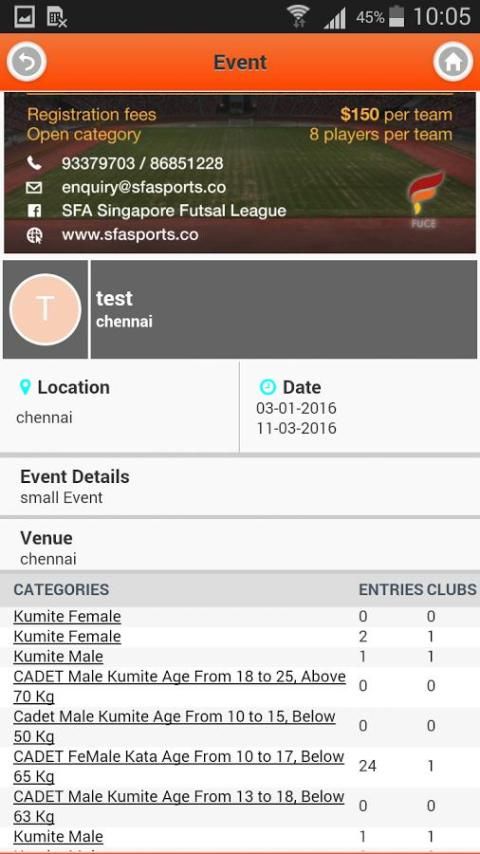Open CADET Male Kumite Below 63 Kg
Viewport: 480px width, 854px height.
click(x=179, y=806)
